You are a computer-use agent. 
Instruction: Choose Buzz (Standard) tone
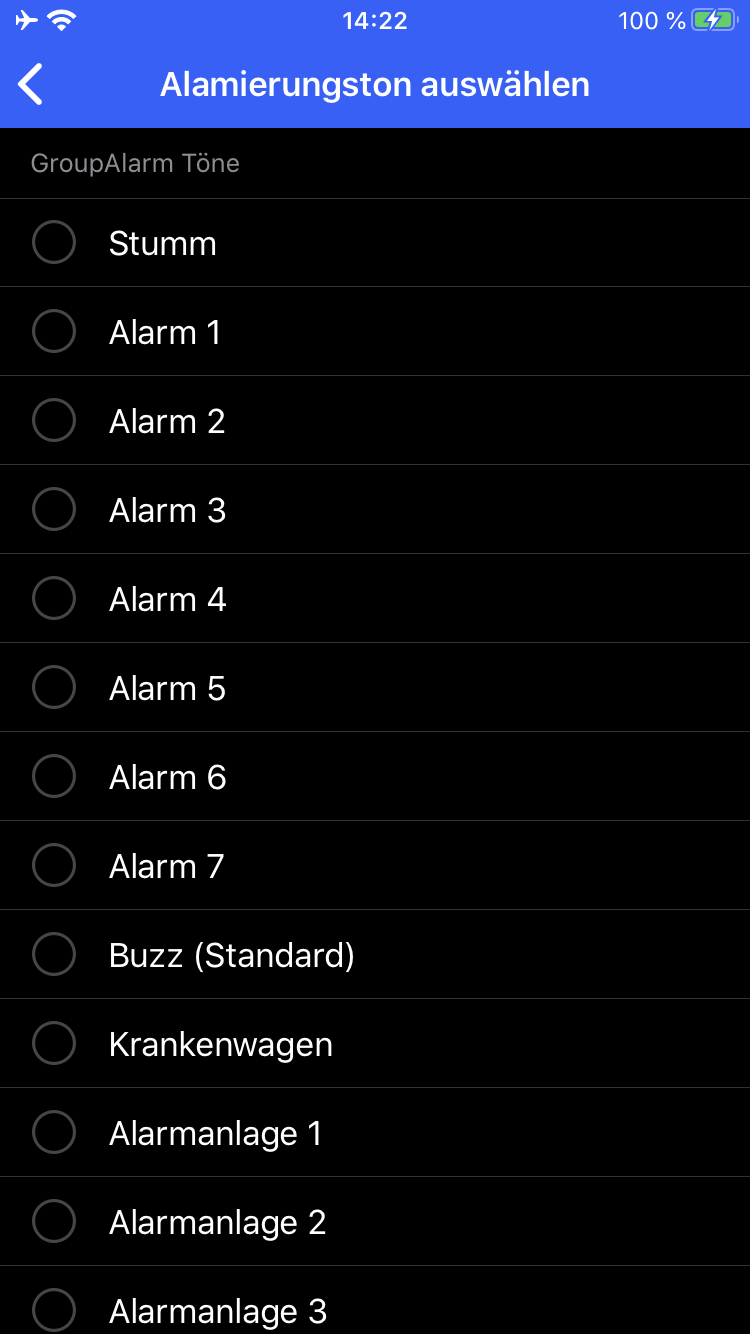(x=54, y=955)
